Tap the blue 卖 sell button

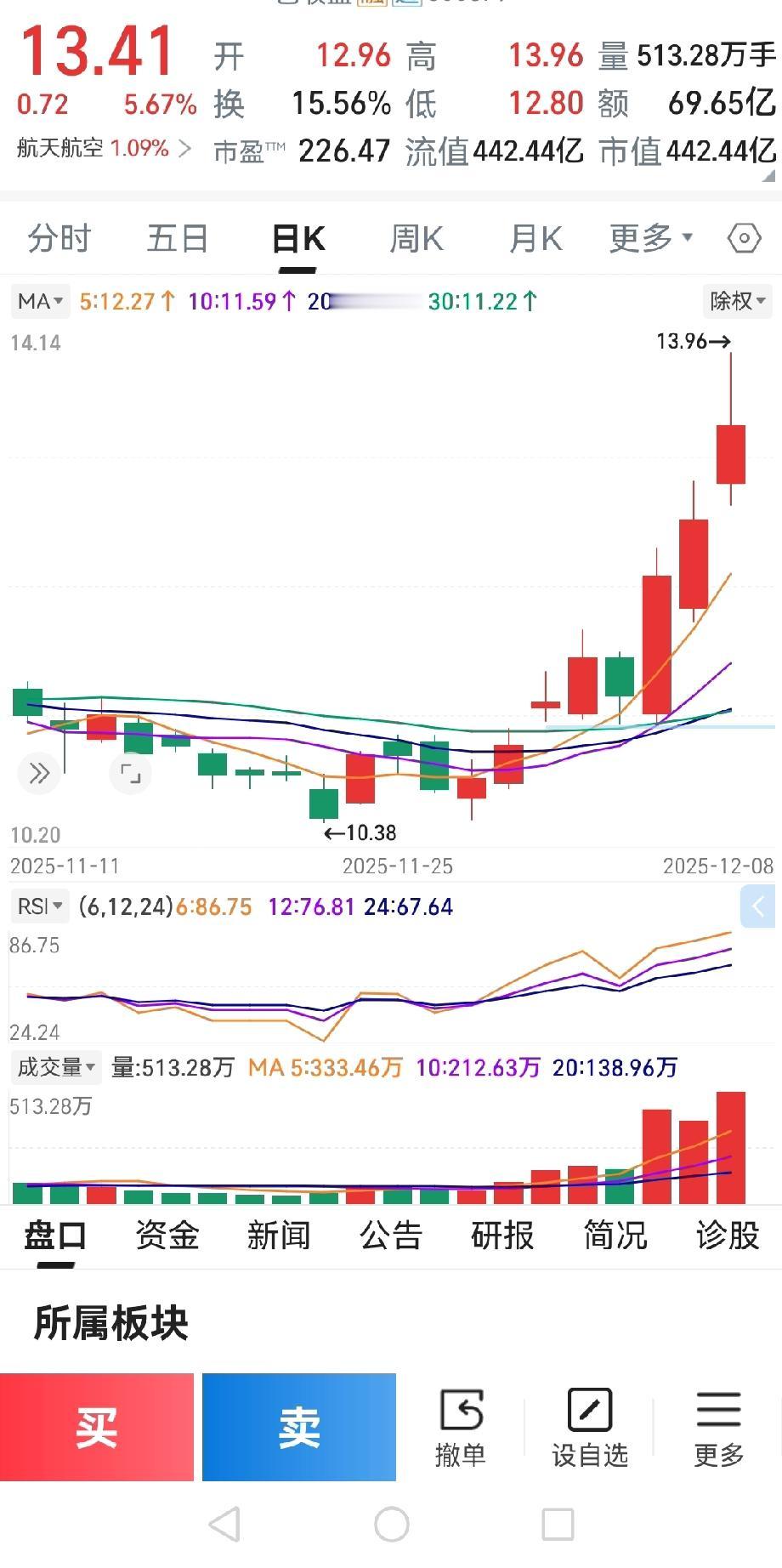point(299,1427)
